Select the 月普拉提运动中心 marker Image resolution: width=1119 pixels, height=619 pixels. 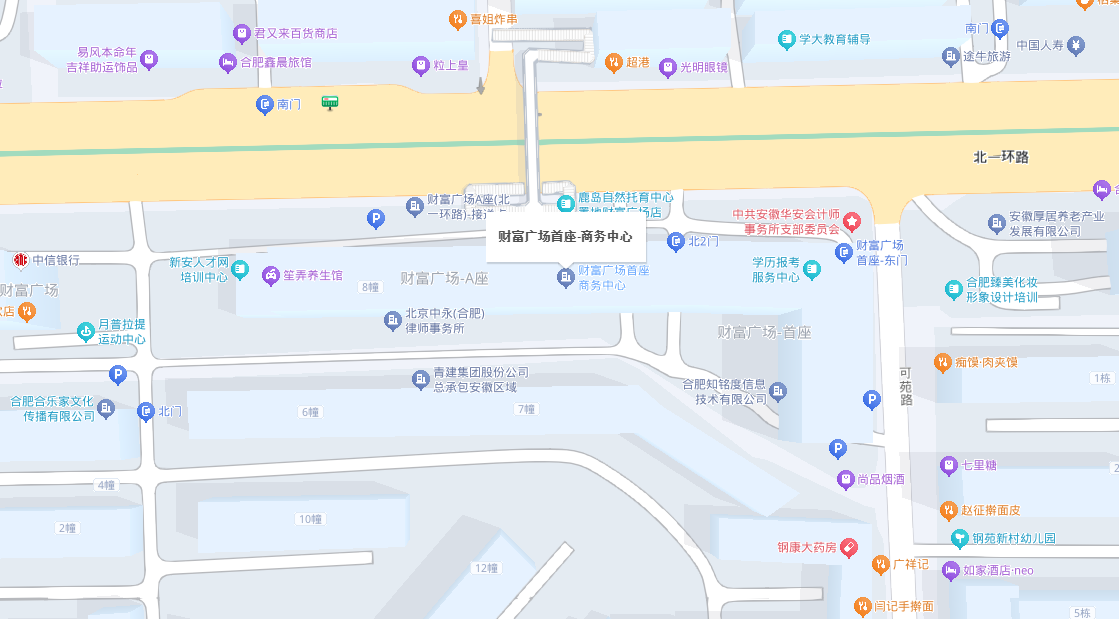click(85, 332)
